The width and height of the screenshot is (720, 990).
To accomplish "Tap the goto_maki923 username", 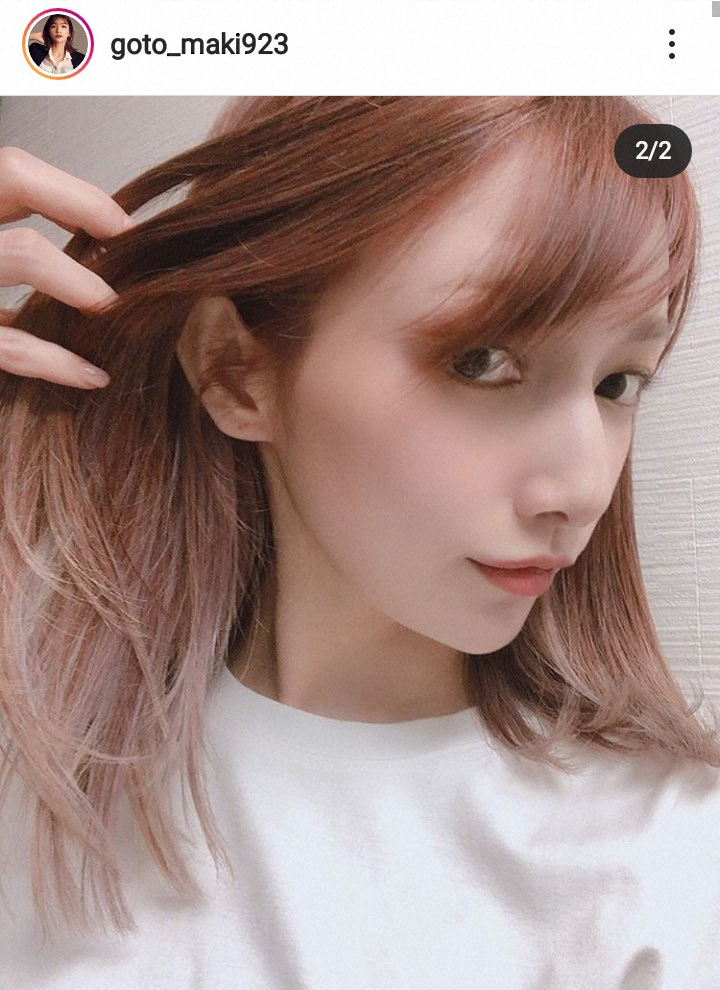I will tap(199, 45).
